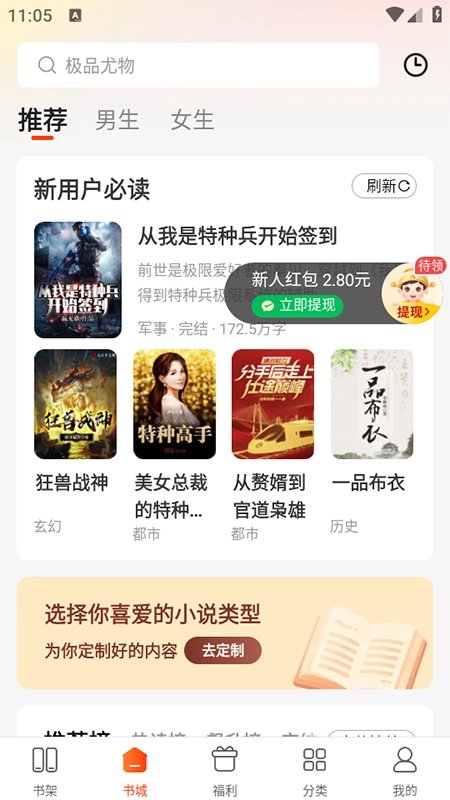Refresh the 新用户必读 list with 刷新
Image resolution: width=450 pixels, height=800 pixels.
[384, 186]
